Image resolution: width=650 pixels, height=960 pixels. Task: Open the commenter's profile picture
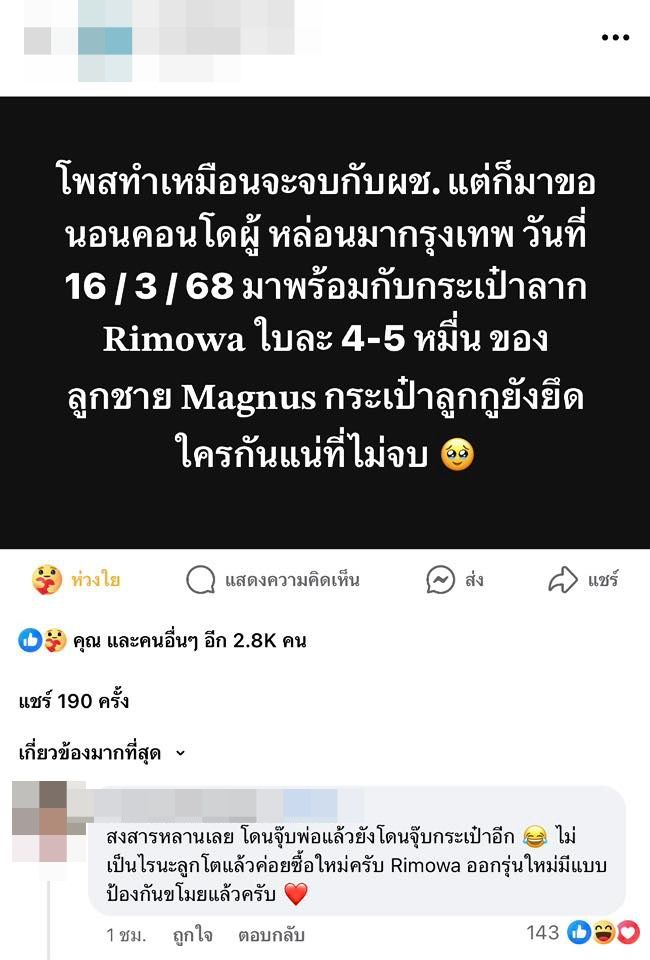pos(38,822)
